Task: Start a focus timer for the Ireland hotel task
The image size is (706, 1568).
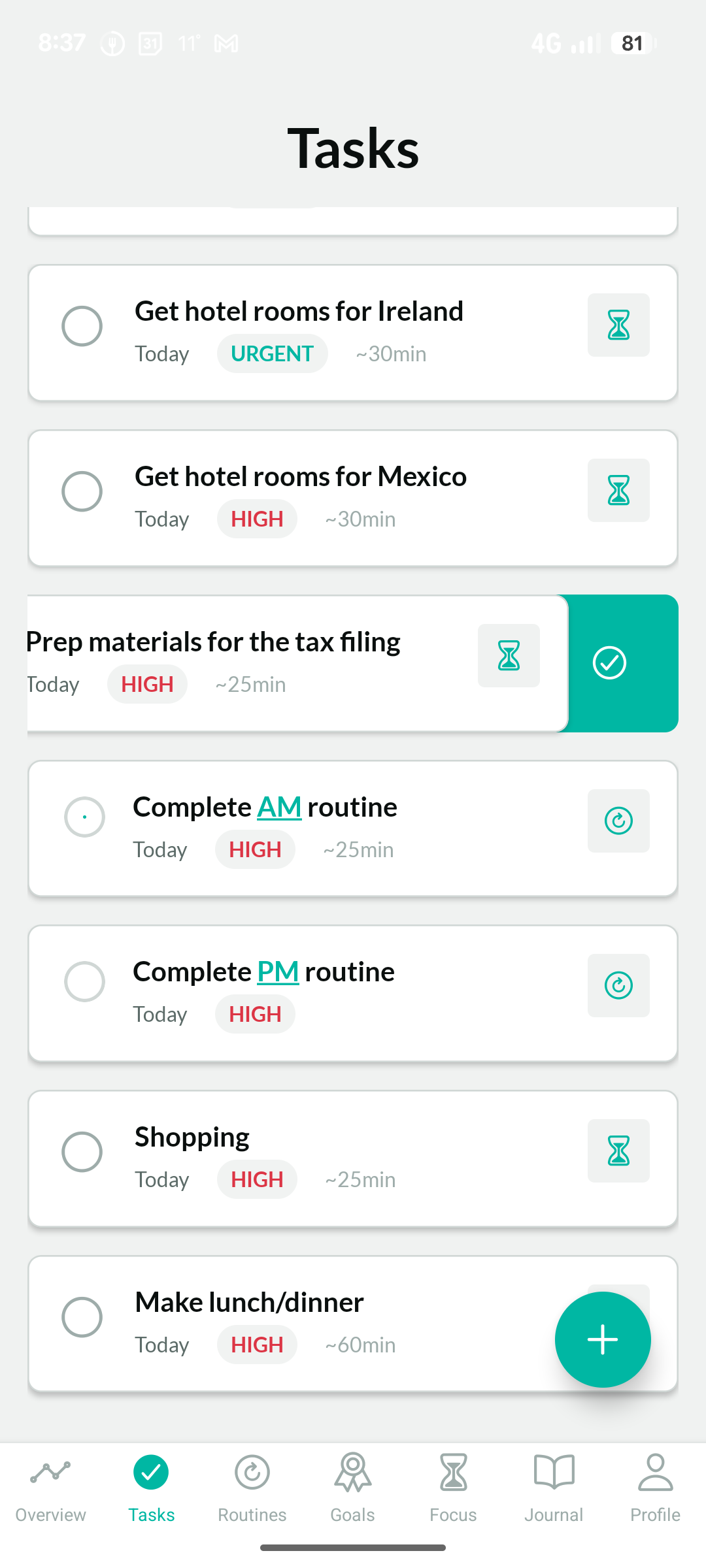Action: click(x=618, y=325)
